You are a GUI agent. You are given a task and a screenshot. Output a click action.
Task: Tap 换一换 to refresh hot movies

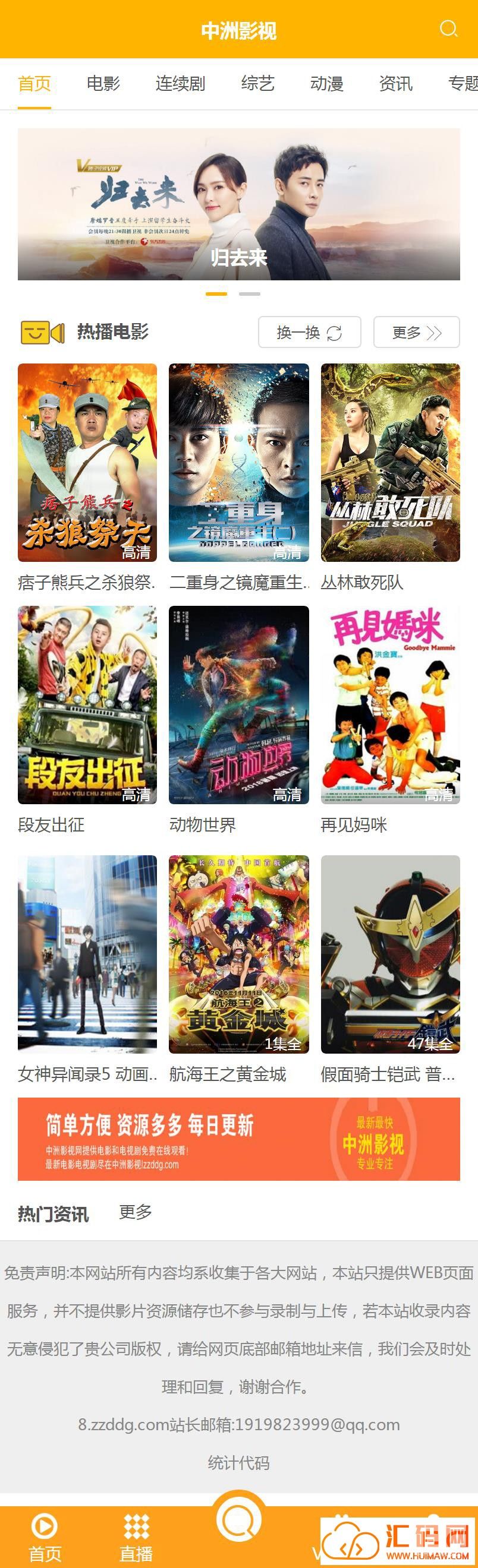[x=309, y=333]
